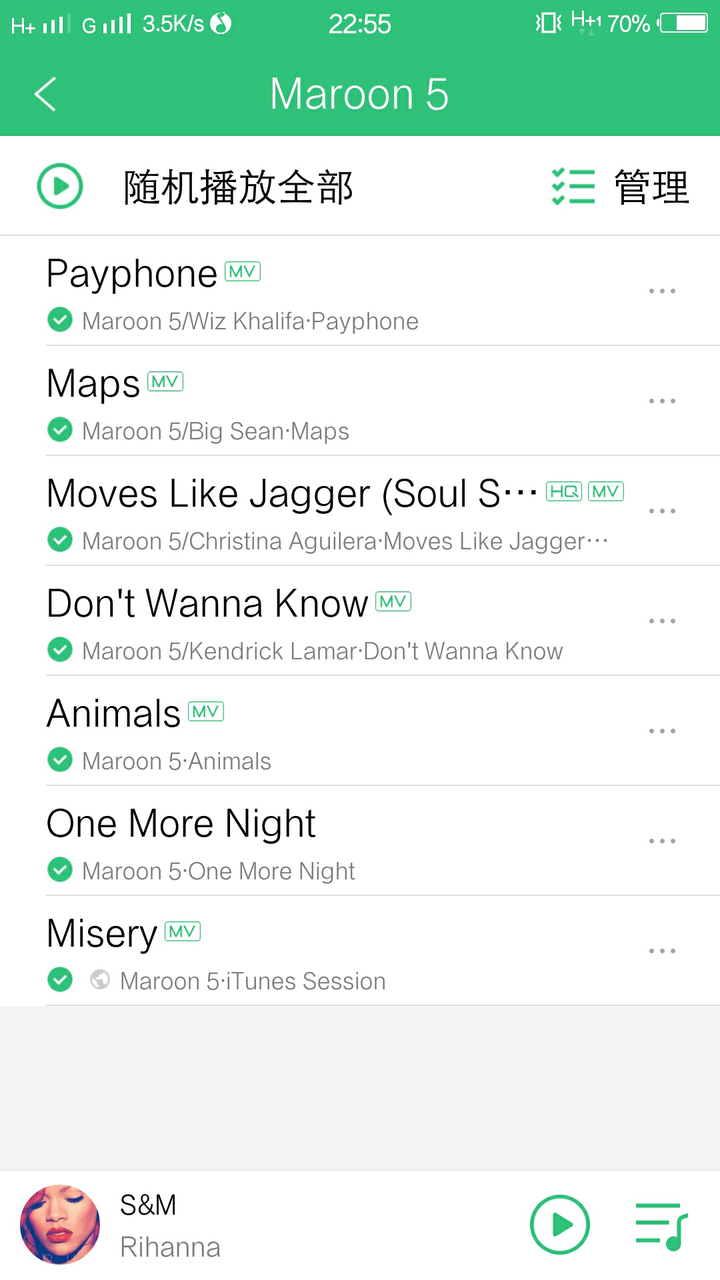Open the currently playing track S&M

click(148, 1204)
